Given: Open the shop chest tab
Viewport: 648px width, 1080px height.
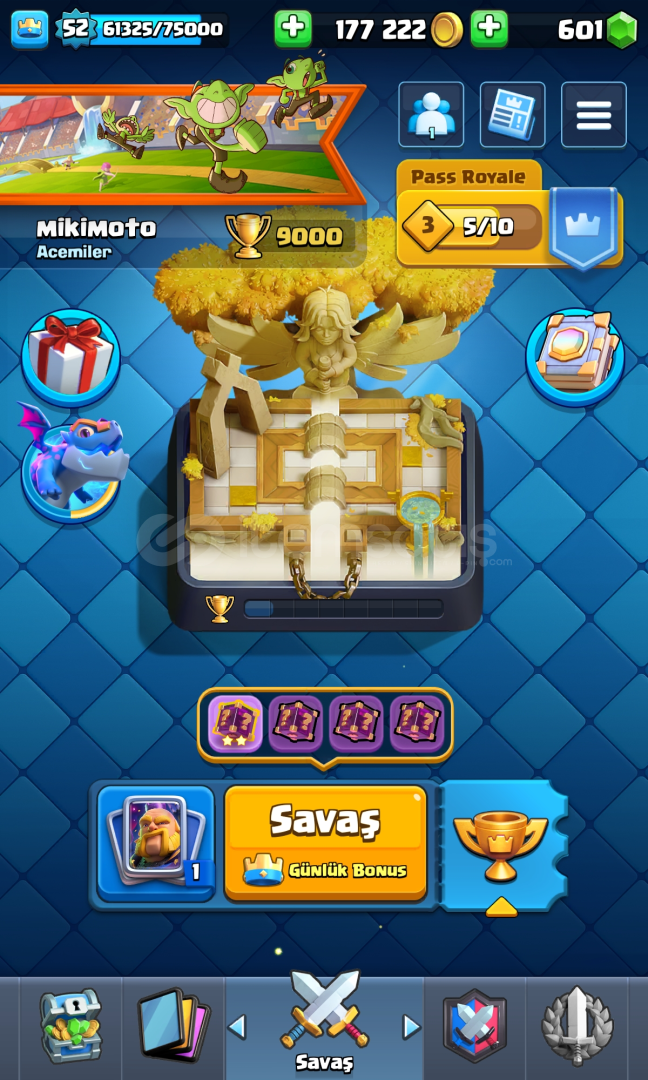Looking at the screenshot, I should coord(70,1026).
